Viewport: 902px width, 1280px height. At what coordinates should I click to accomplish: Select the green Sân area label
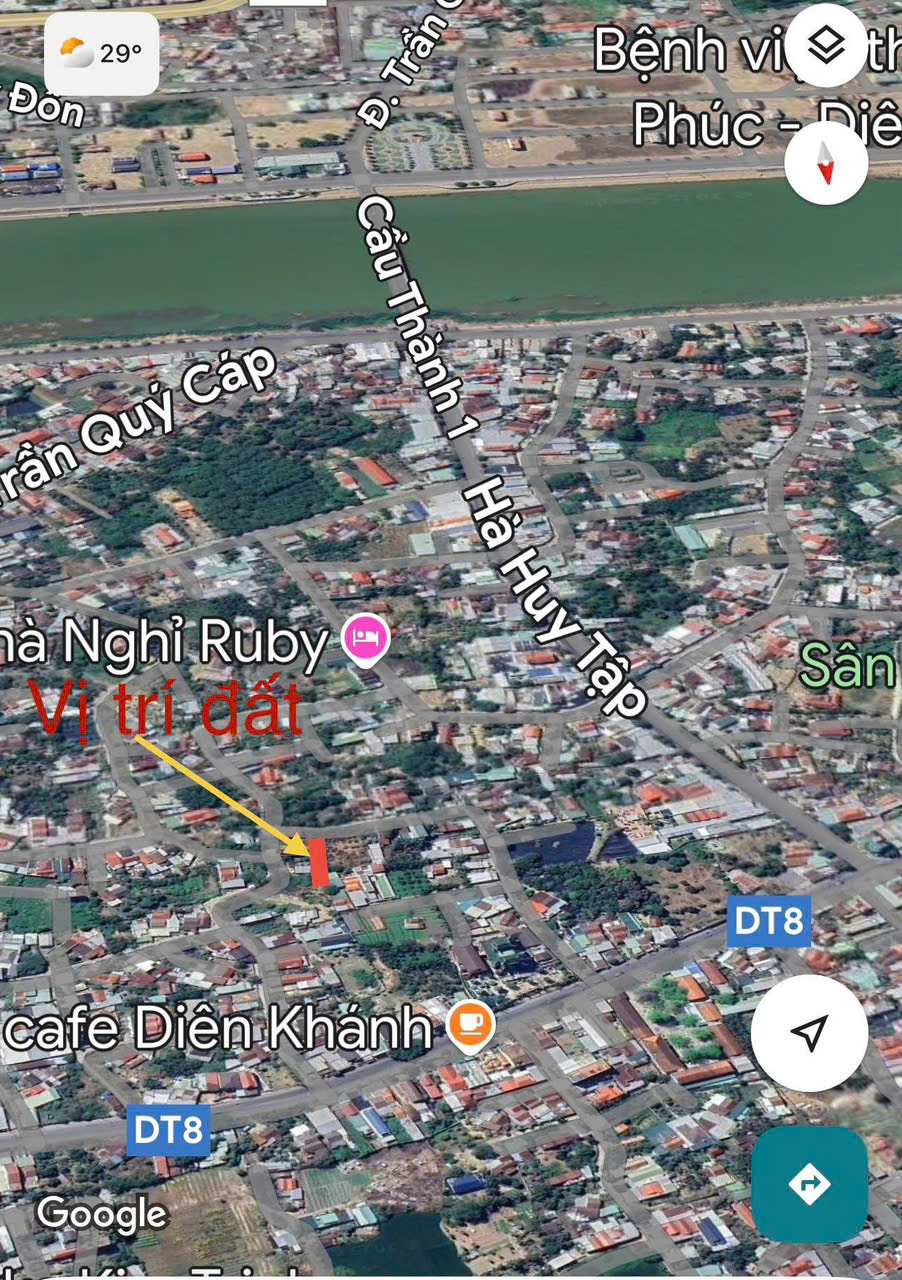(x=846, y=662)
